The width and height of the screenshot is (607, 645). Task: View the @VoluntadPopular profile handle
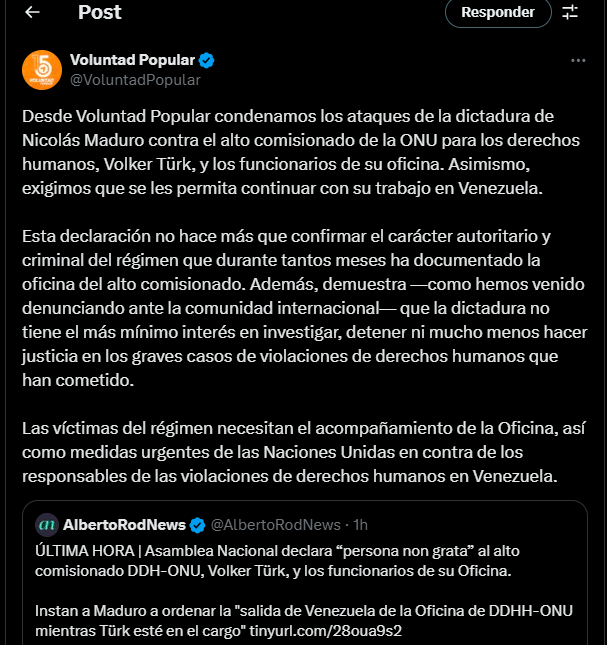coord(135,80)
